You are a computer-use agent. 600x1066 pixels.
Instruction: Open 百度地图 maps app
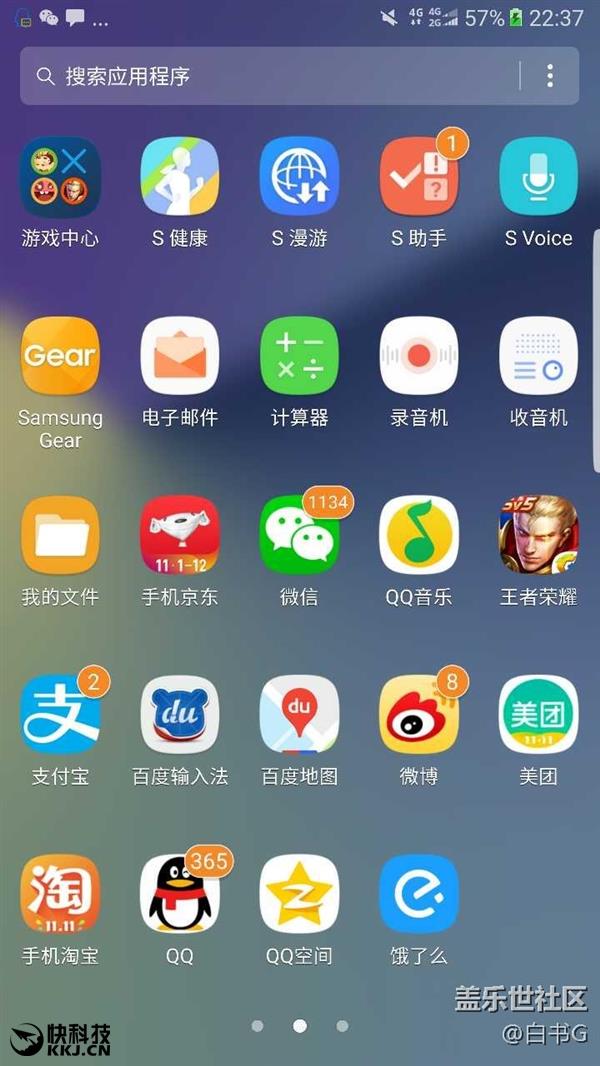[x=299, y=715]
